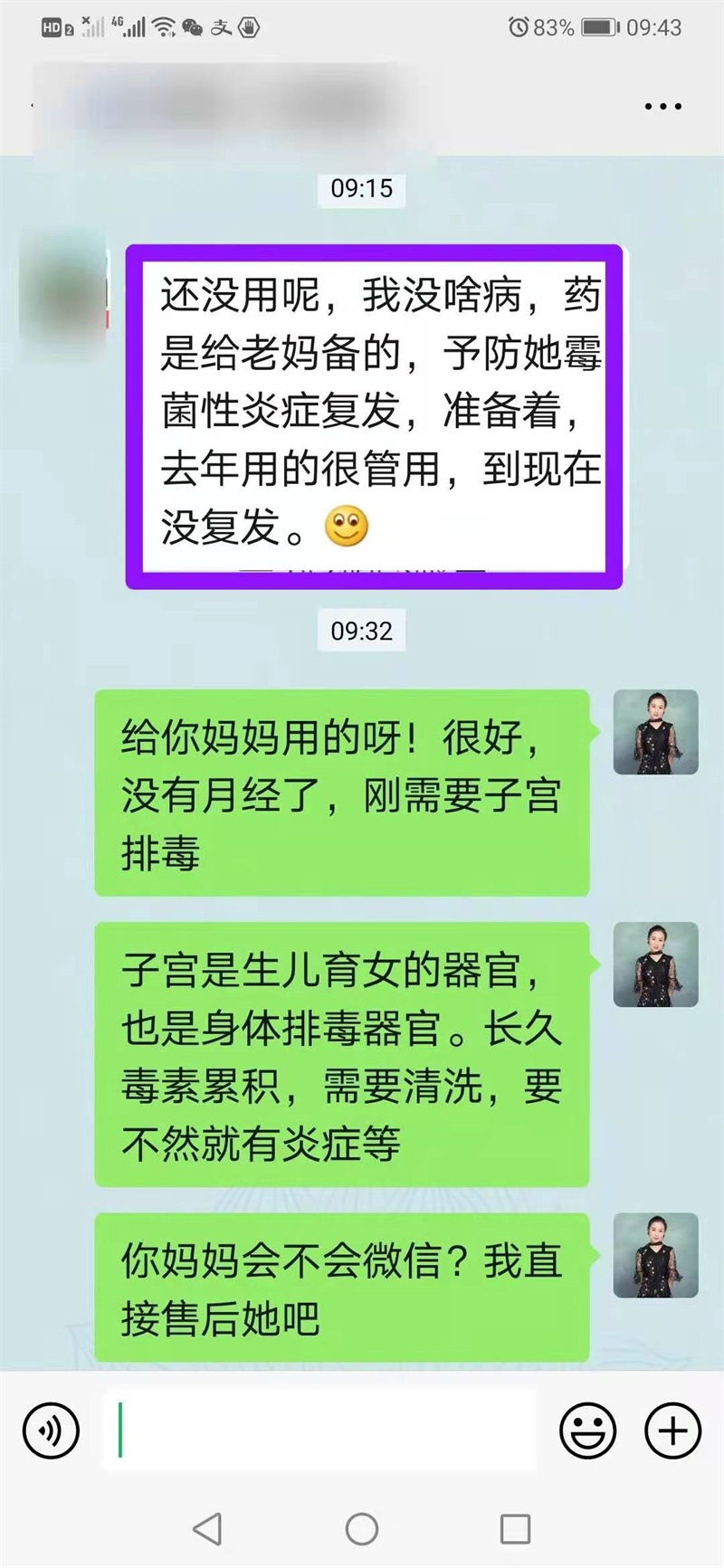Switch to voice message input
Image resolution: width=724 pixels, height=1568 pixels.
[51, 1430]
